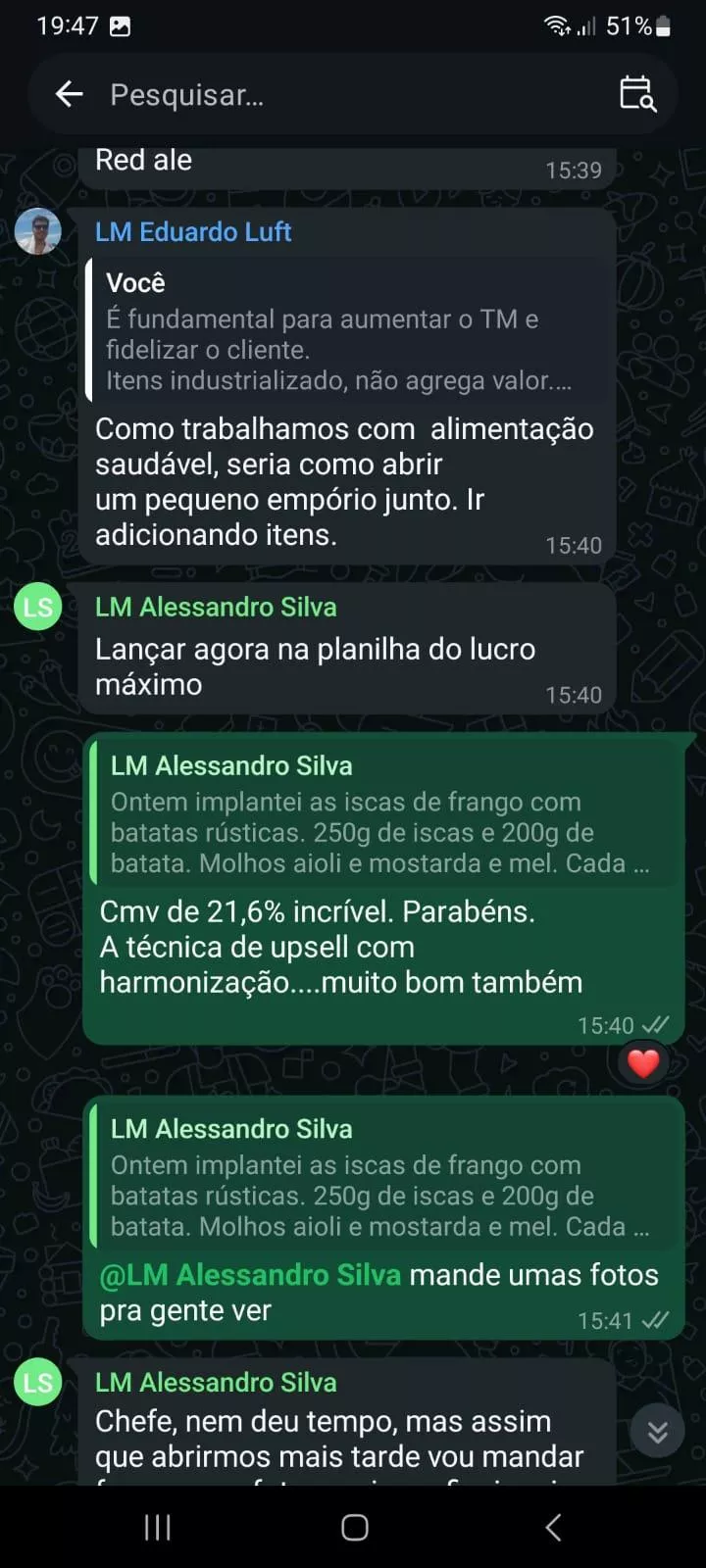Screen dimensions: 706x1568
Task: Tap the @LM Alessandro Silva mention
Action: [251, 1275]
